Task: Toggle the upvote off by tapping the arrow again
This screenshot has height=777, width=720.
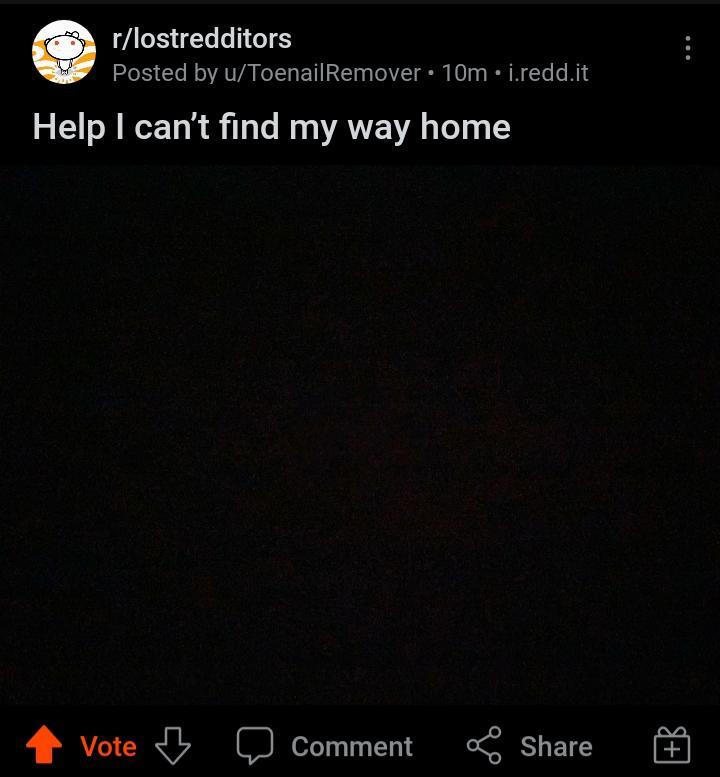Action: tap(44, 744)
